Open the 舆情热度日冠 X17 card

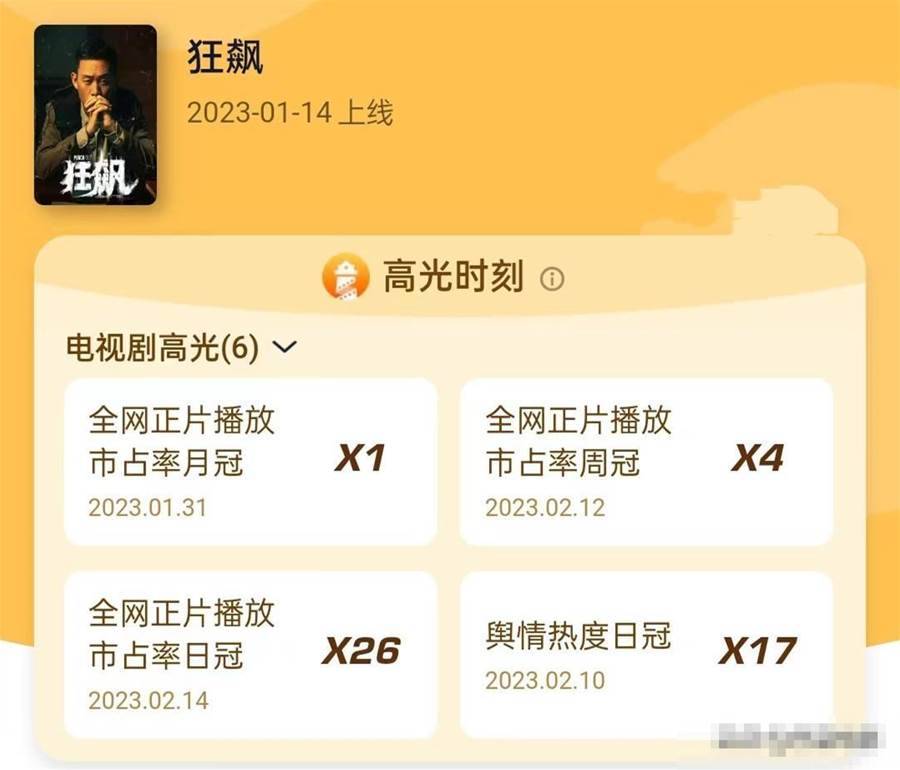click(x=646, y=654)
